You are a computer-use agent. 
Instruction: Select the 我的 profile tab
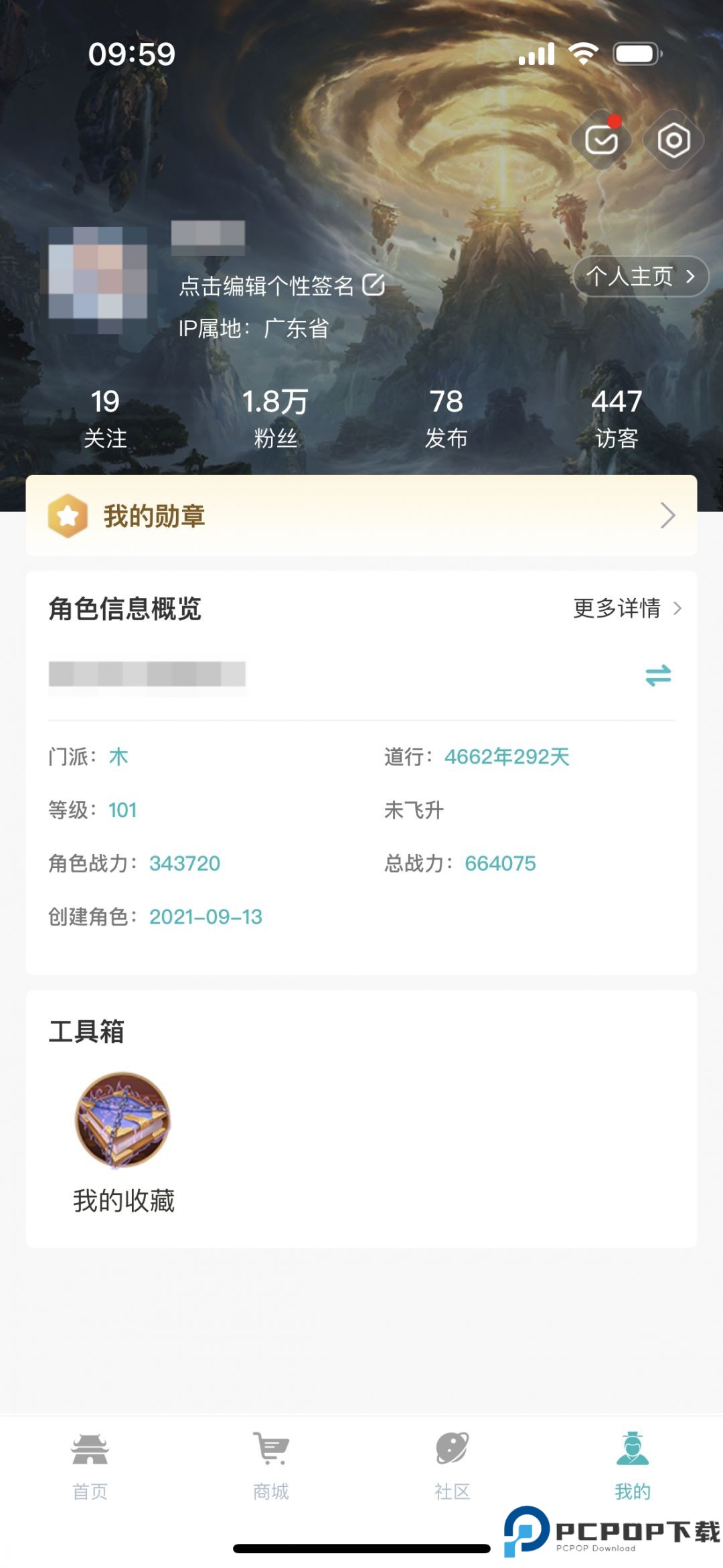click(633, 1467)
